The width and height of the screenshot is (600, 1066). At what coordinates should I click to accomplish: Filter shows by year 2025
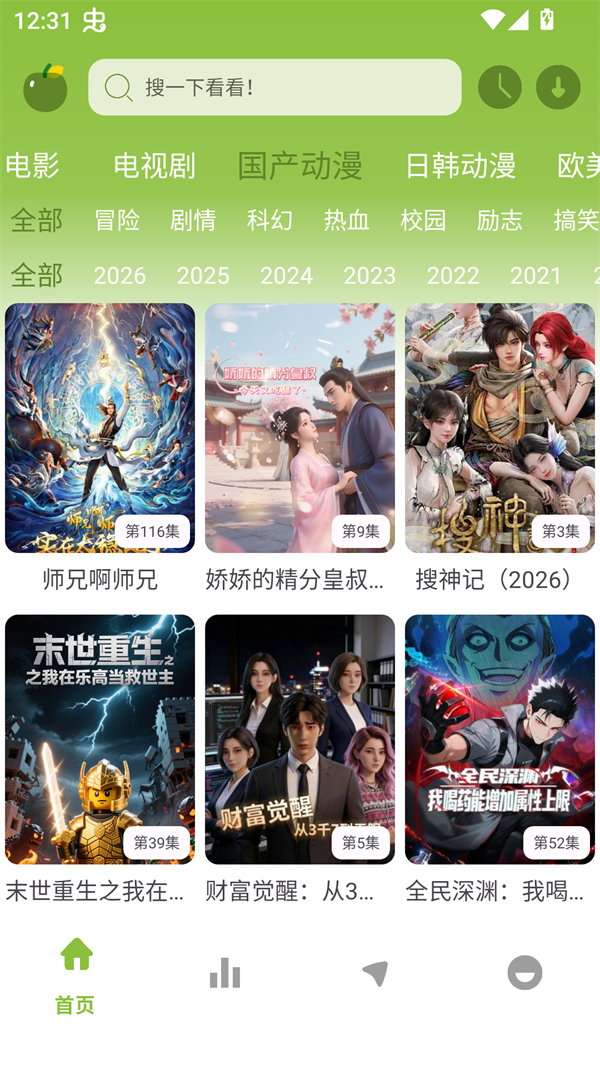(203, 275)
